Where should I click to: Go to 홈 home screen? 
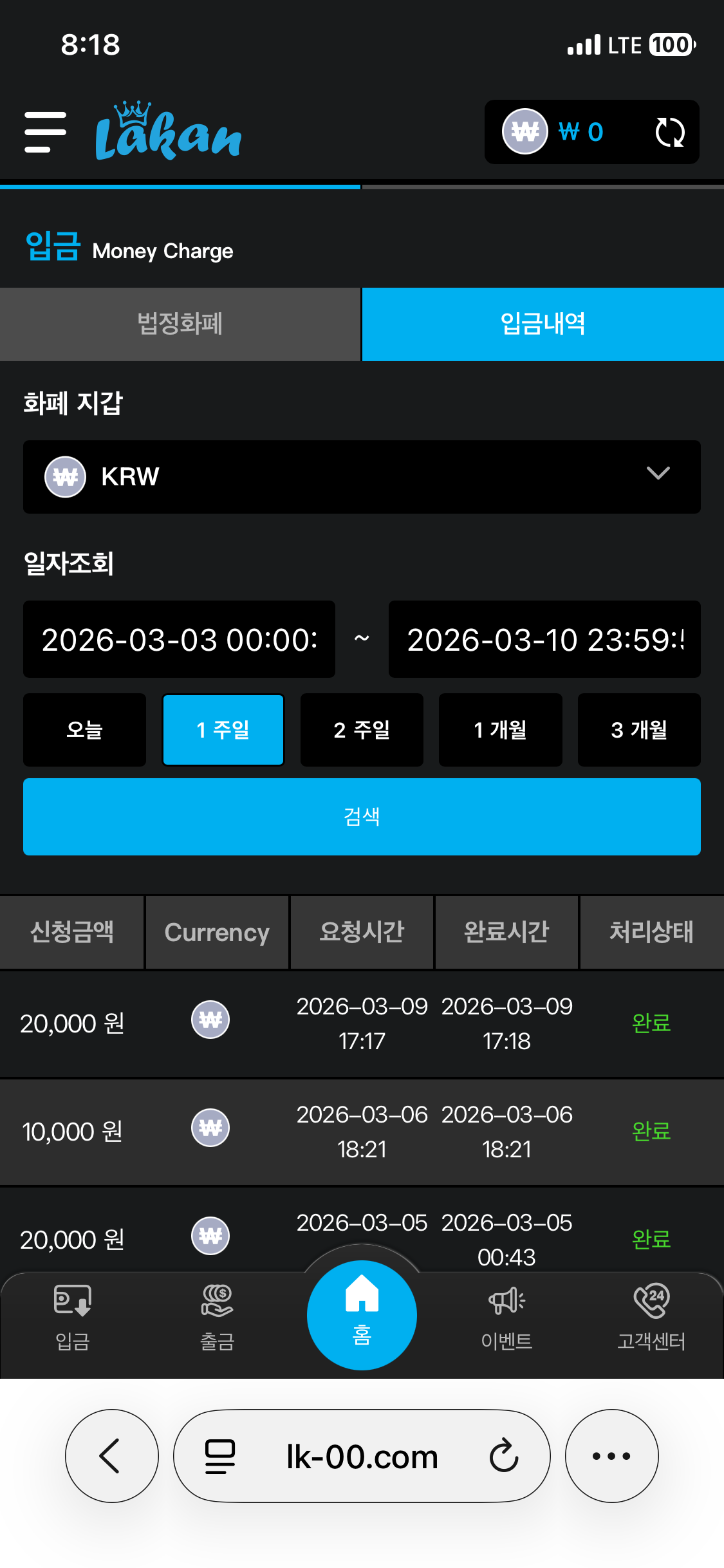362,1314
